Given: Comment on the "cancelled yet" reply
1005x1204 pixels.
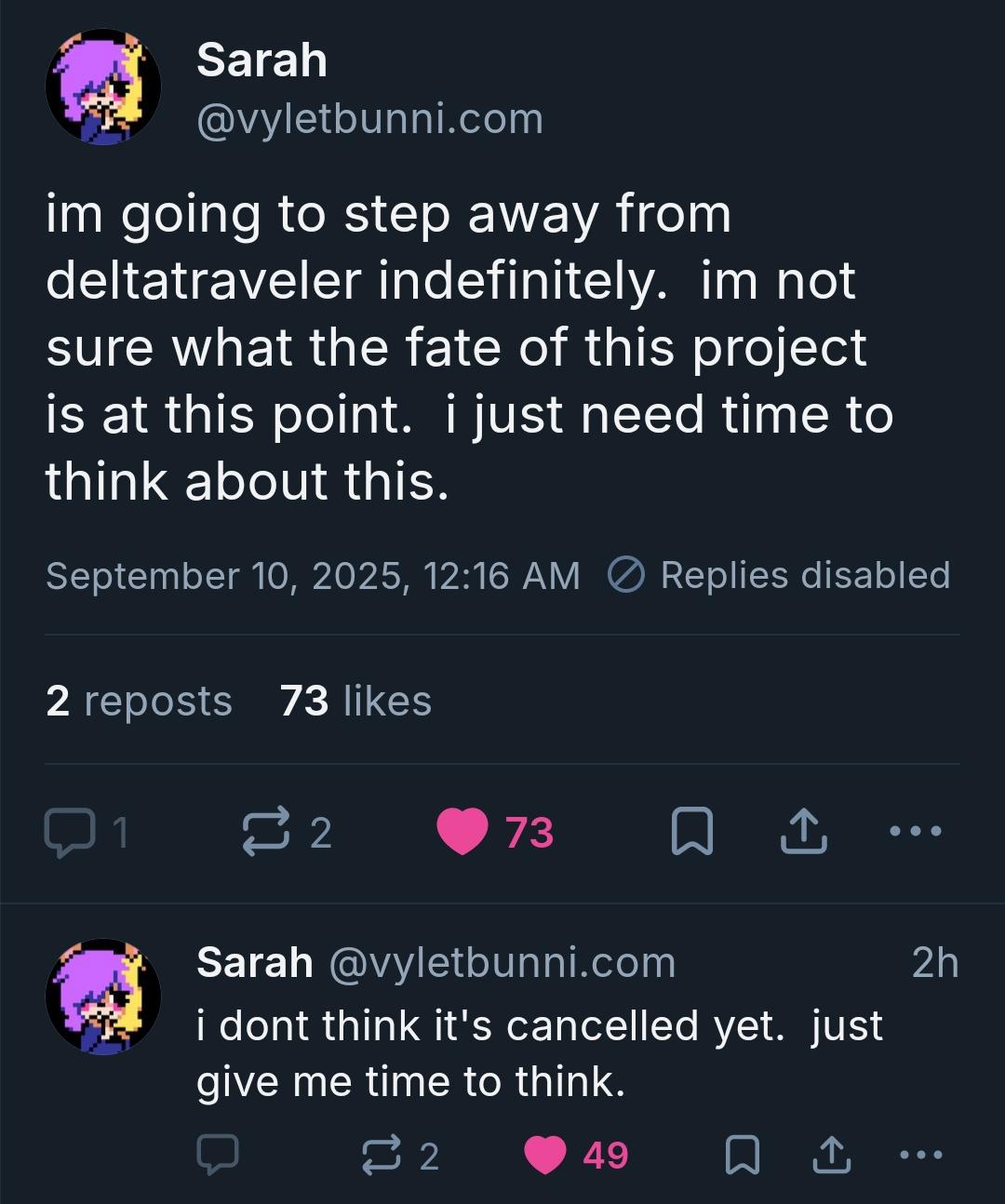Looking at the screenshot, I should [218, 1155].
